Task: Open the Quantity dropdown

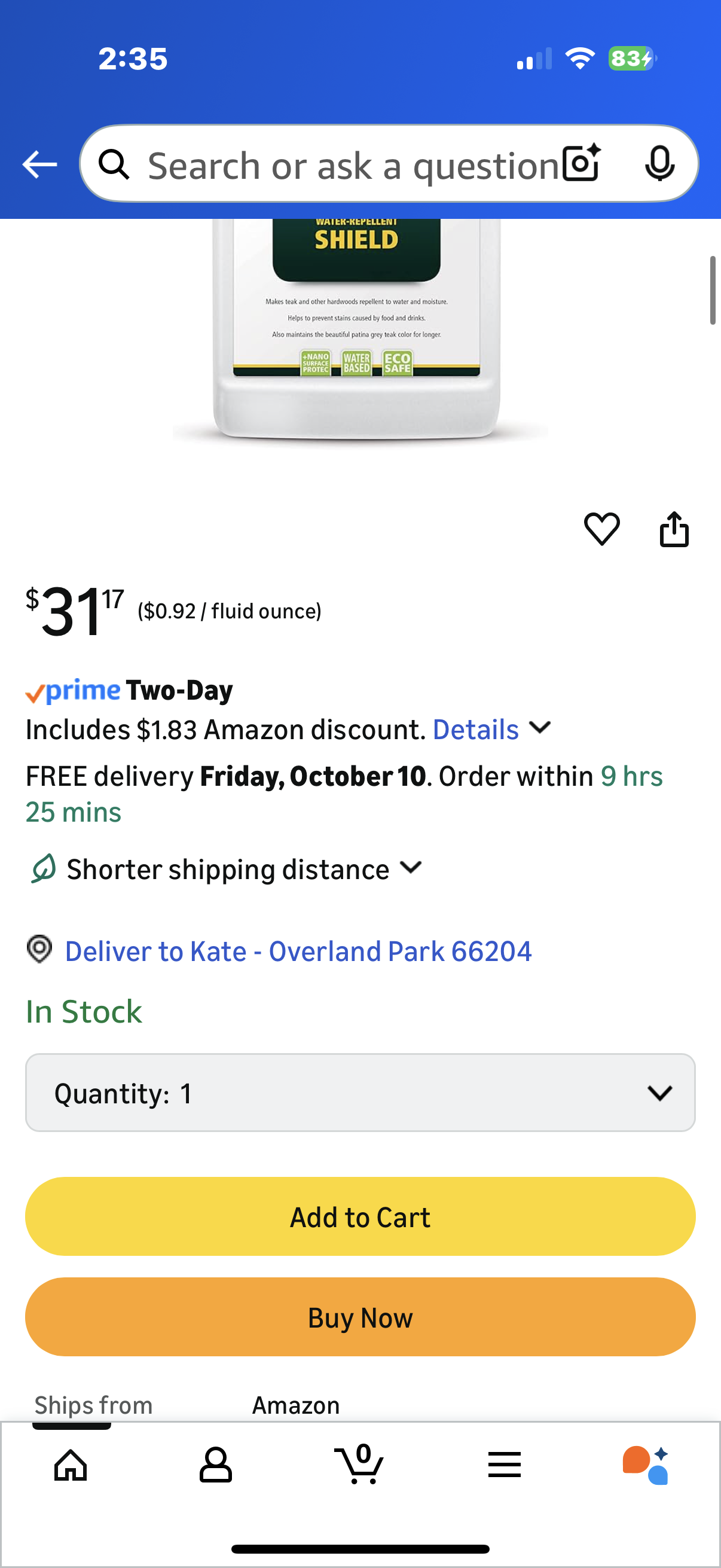Action: point(360,1093)
